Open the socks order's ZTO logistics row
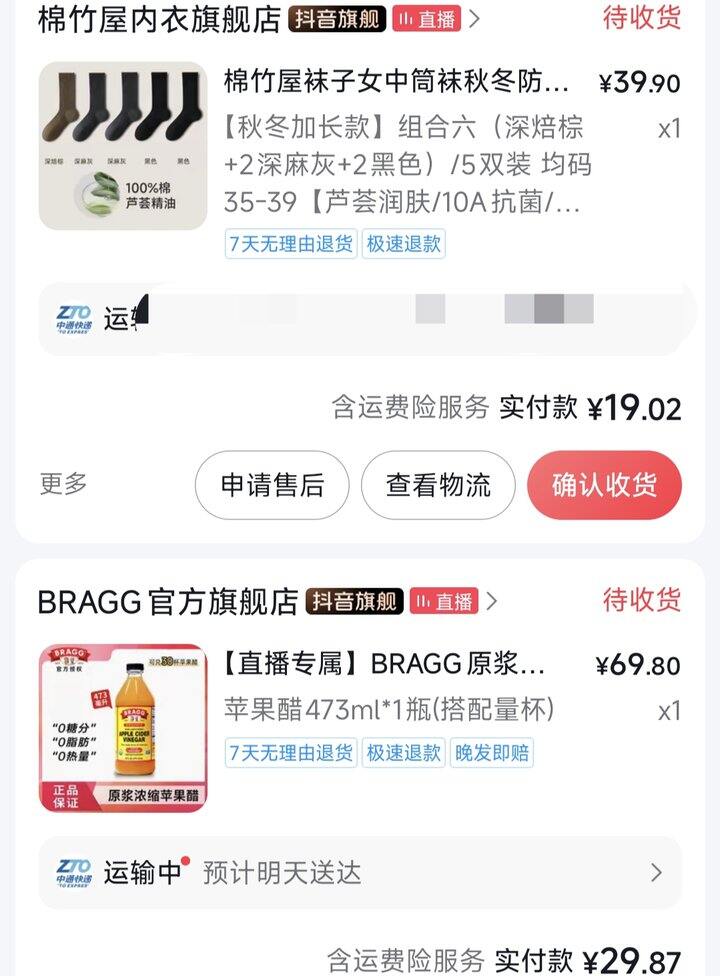The image size is (720, 976). 360,318
